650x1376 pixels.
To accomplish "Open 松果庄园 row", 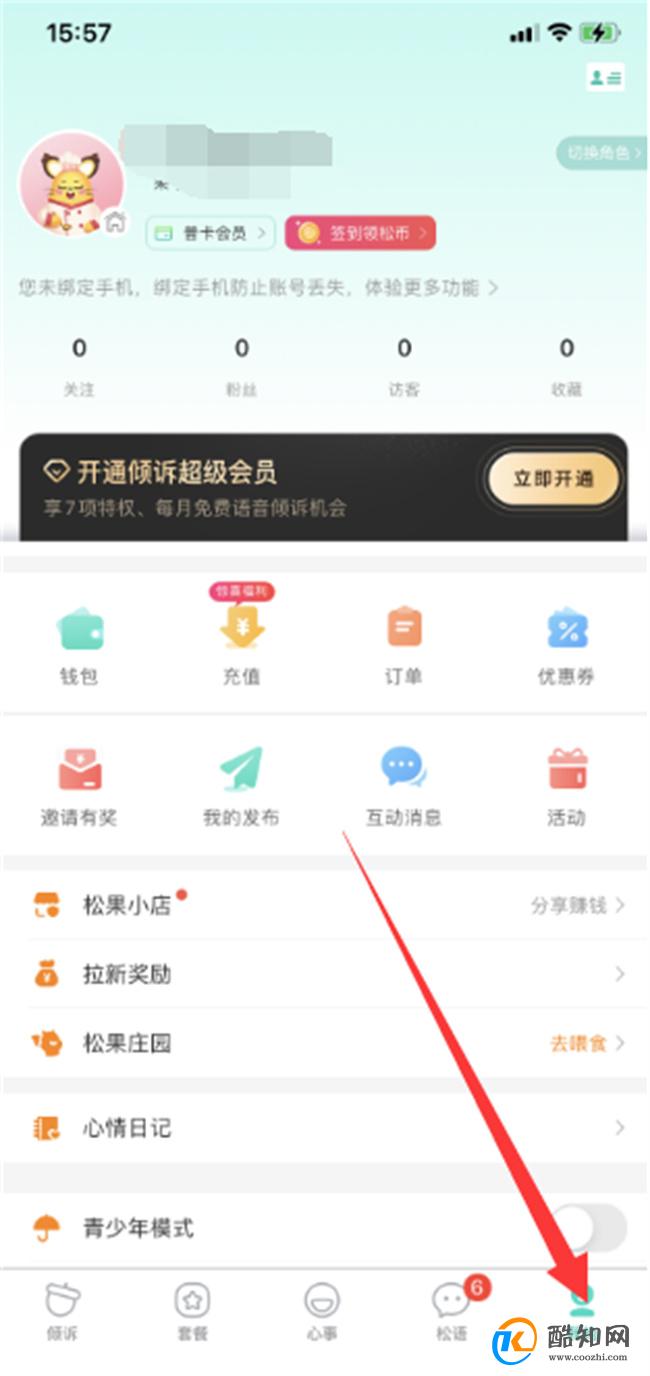I will coord(325,1043).
